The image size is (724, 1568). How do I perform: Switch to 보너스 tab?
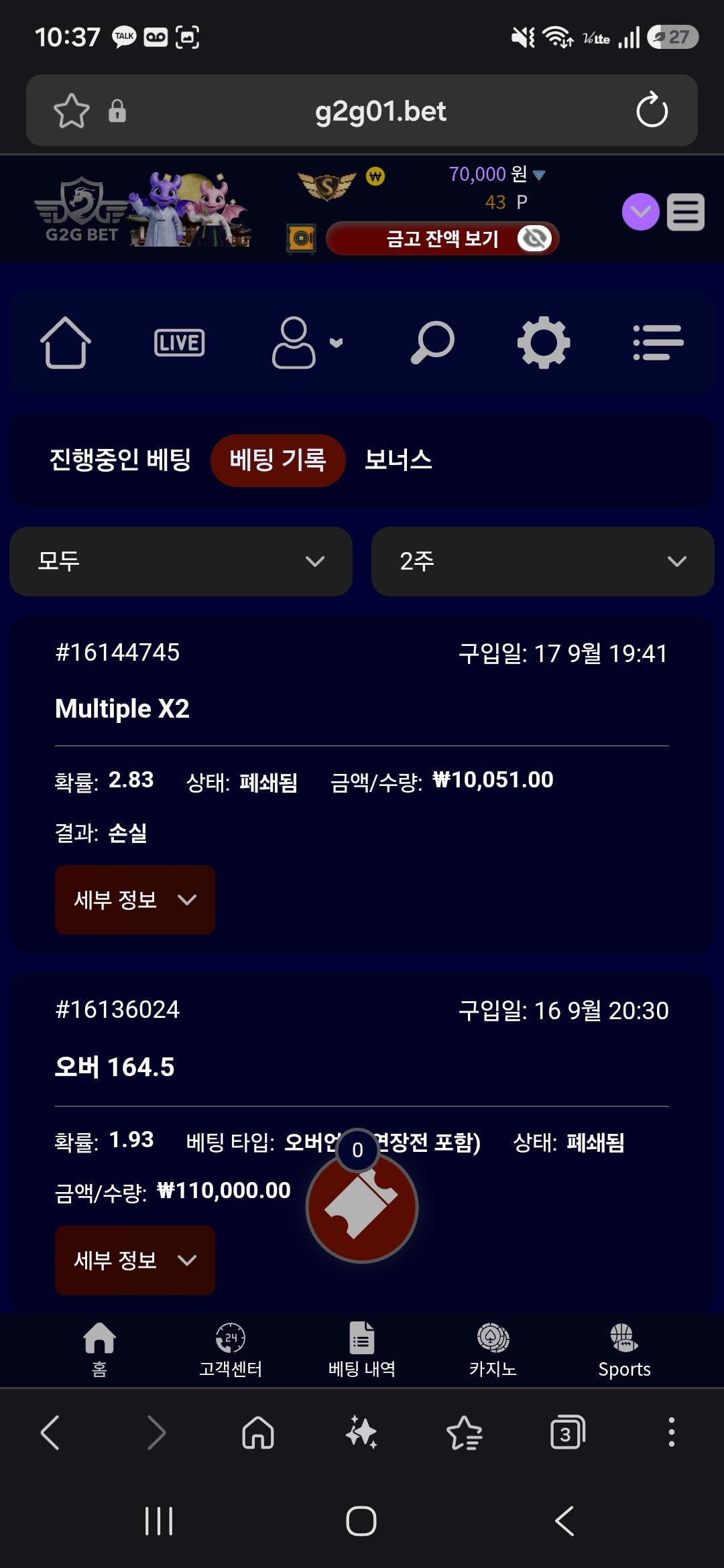[x=398, y=460]
